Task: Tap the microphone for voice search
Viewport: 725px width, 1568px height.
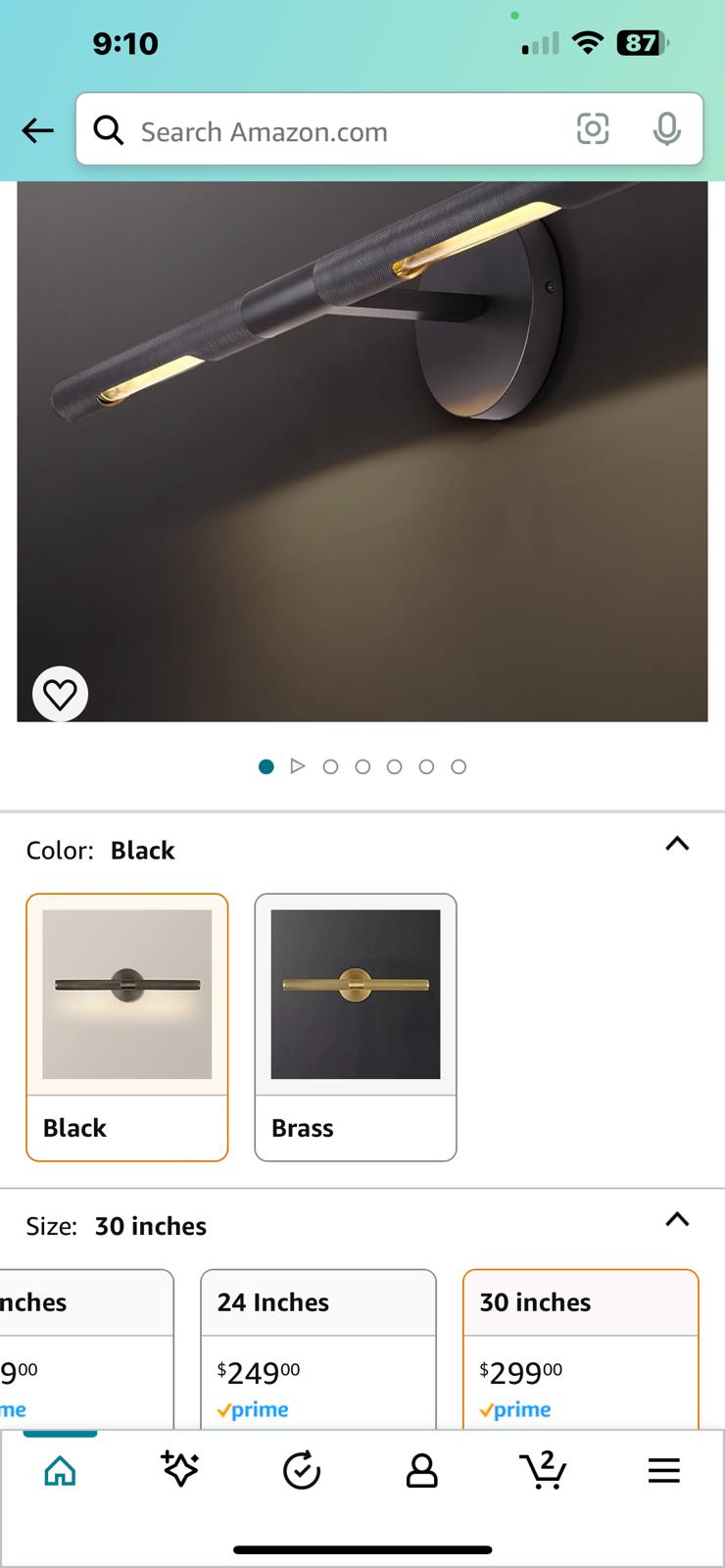Action: coord(667,129)
